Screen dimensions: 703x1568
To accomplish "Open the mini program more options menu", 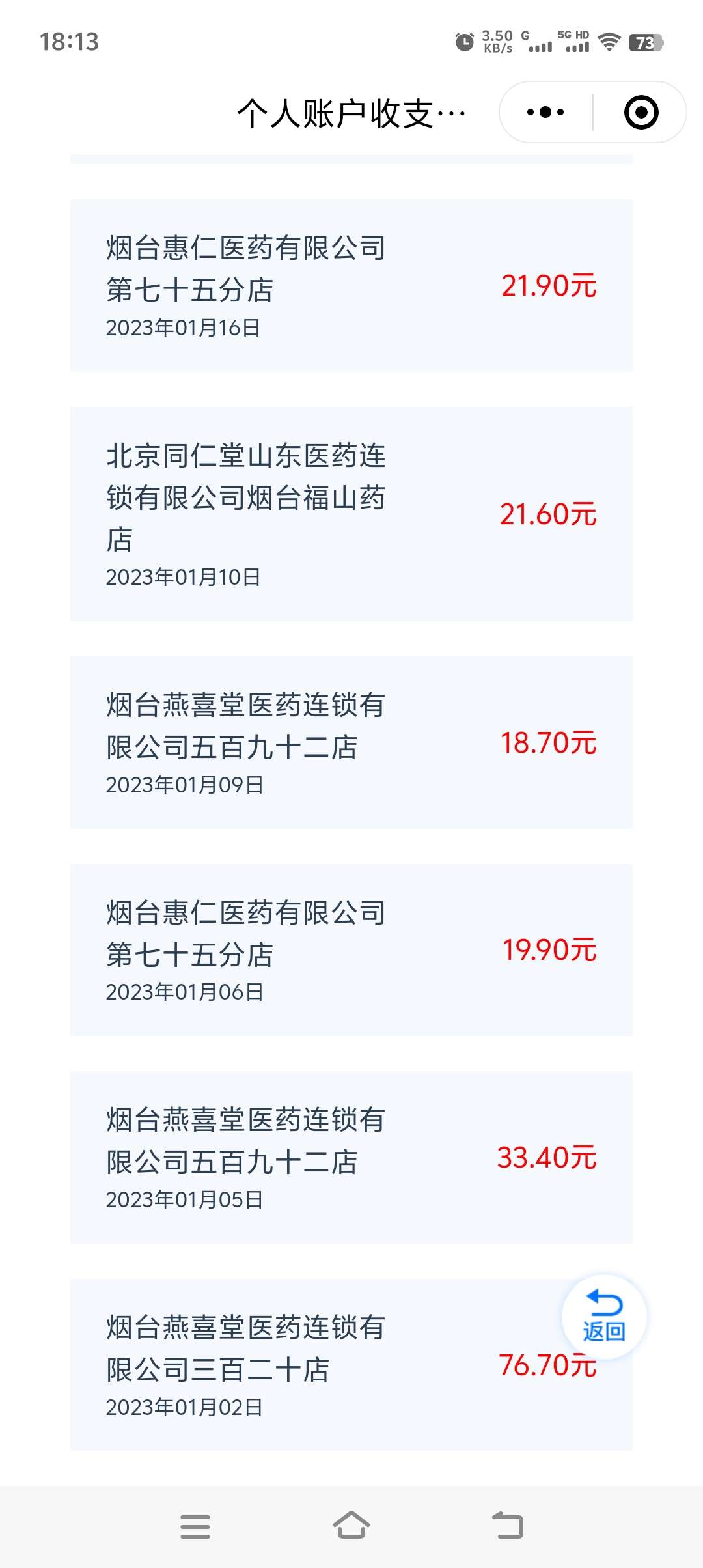I will click(545, 112).
